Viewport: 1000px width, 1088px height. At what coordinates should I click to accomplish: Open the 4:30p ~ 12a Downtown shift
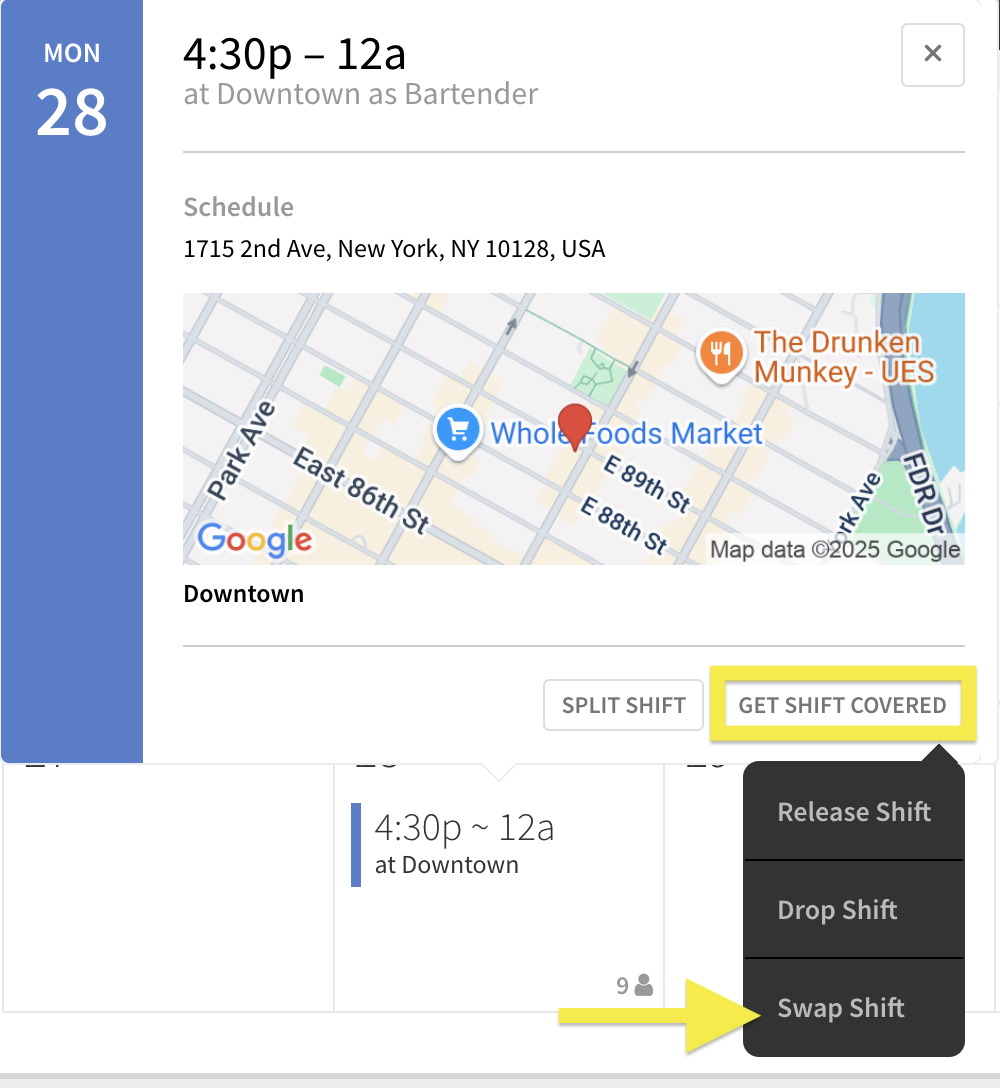(463, 844)
